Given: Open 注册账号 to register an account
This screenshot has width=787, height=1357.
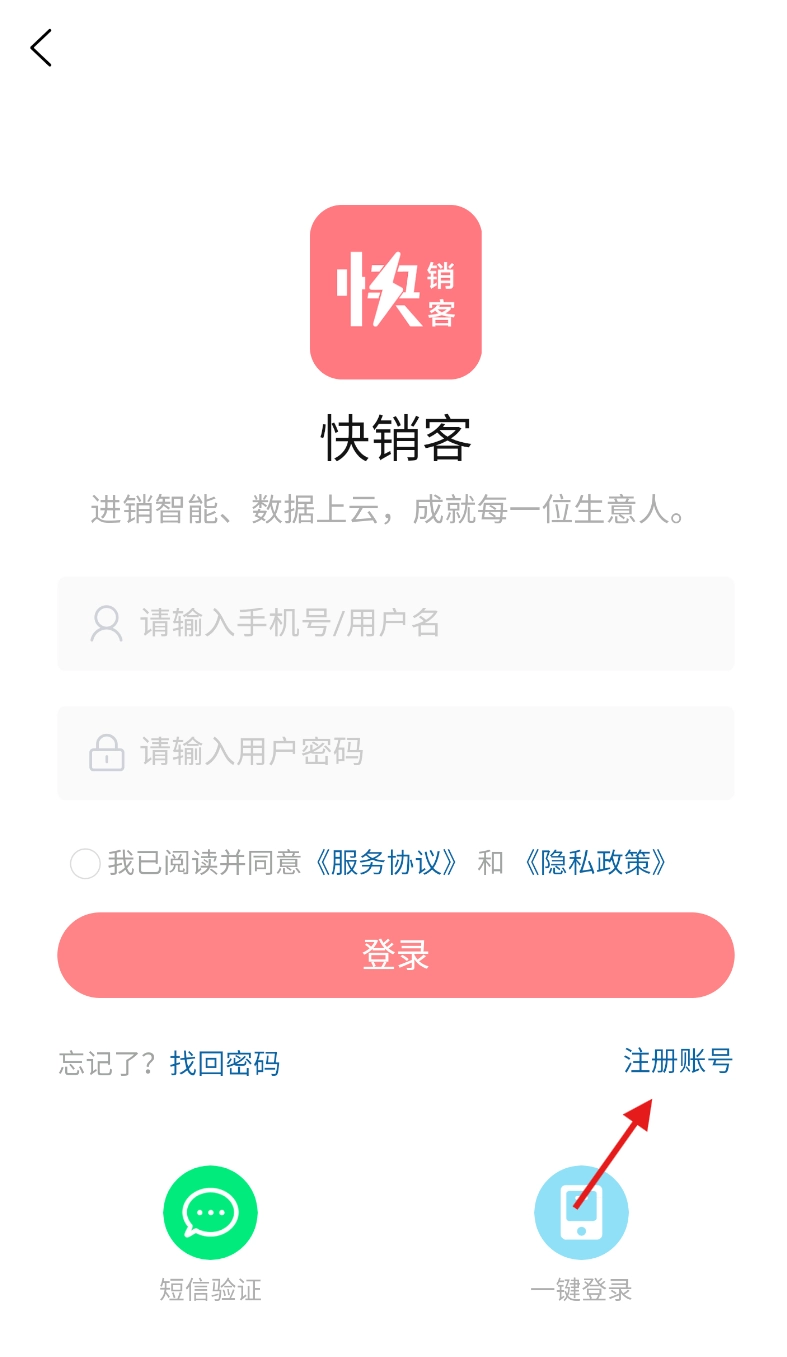Looking at the screenshot, I should (x=677, y=1061).
